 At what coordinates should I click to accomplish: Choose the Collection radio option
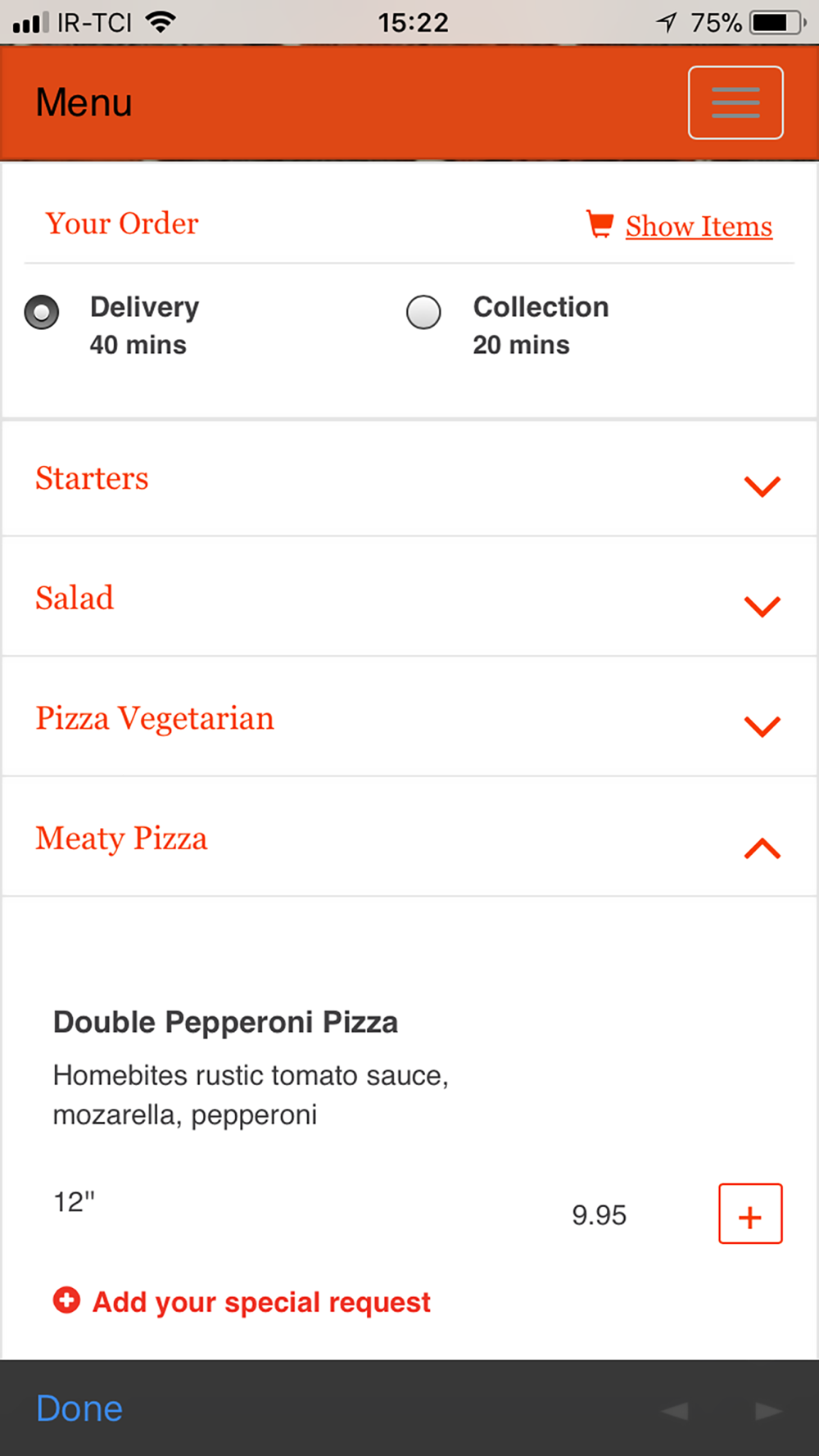pyautogui.click(x=423, y=312)
